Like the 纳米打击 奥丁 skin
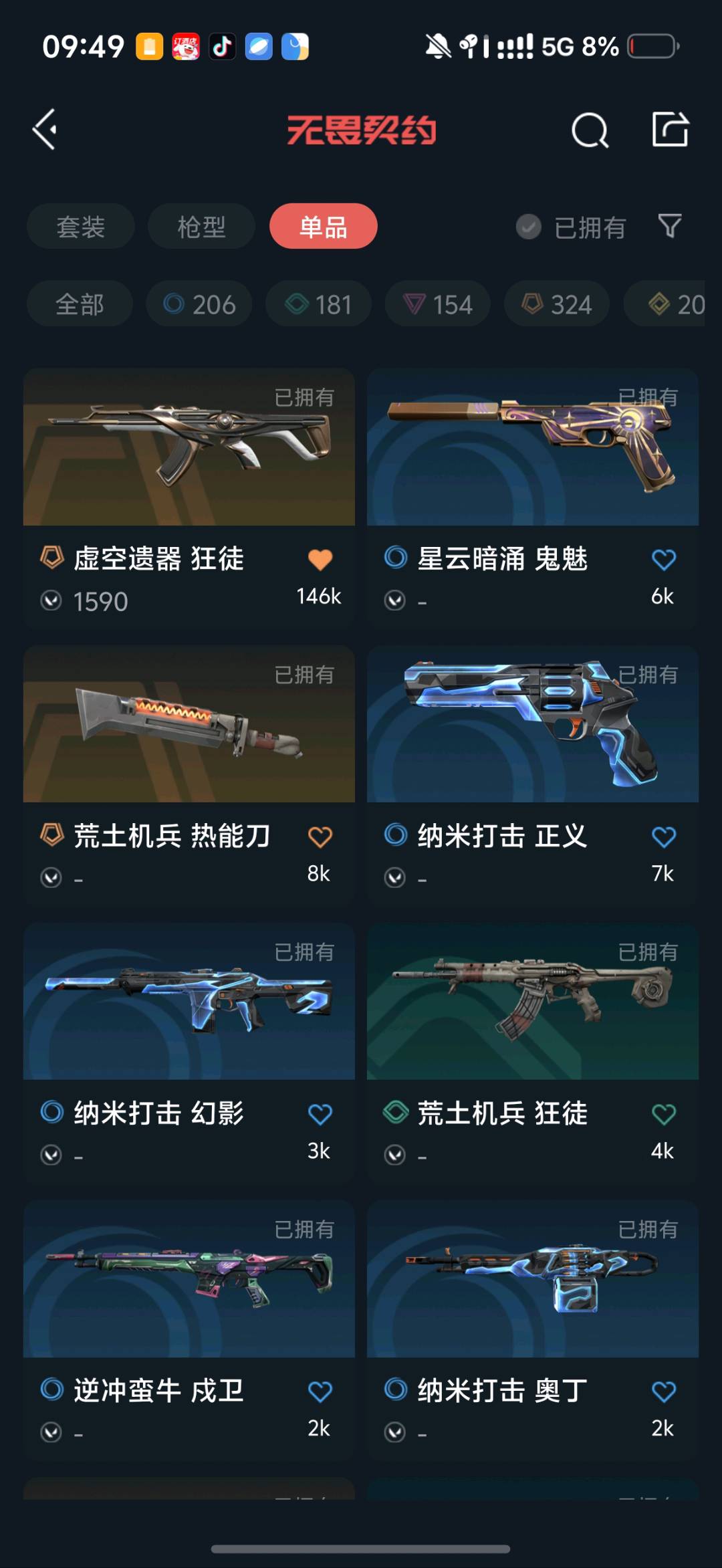The height and width of the screenshot is (1568, 722). (x=663, y=1391)
